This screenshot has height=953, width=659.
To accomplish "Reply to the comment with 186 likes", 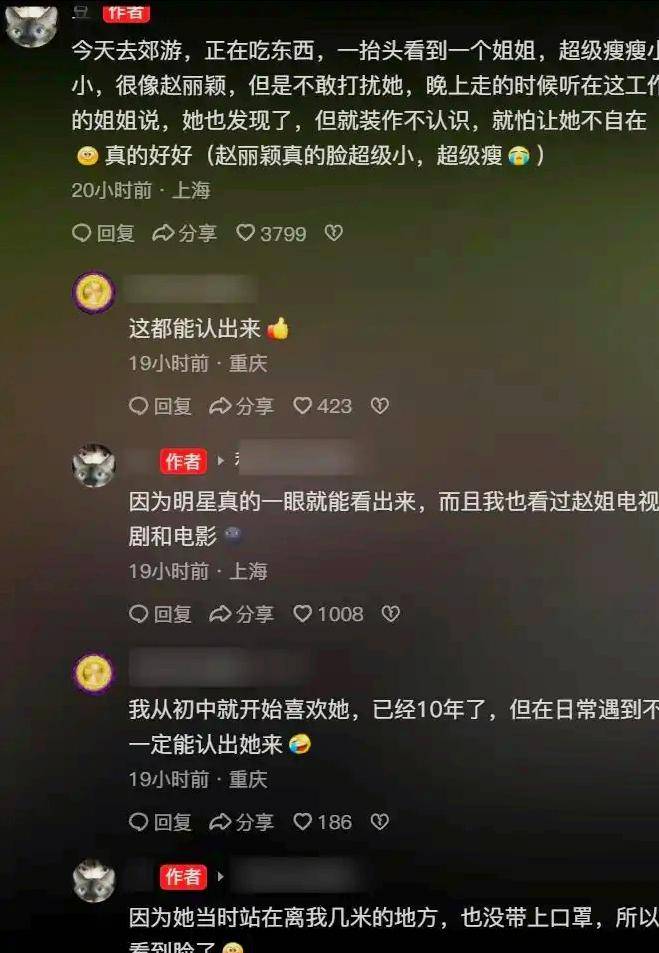I will [160, 822].
